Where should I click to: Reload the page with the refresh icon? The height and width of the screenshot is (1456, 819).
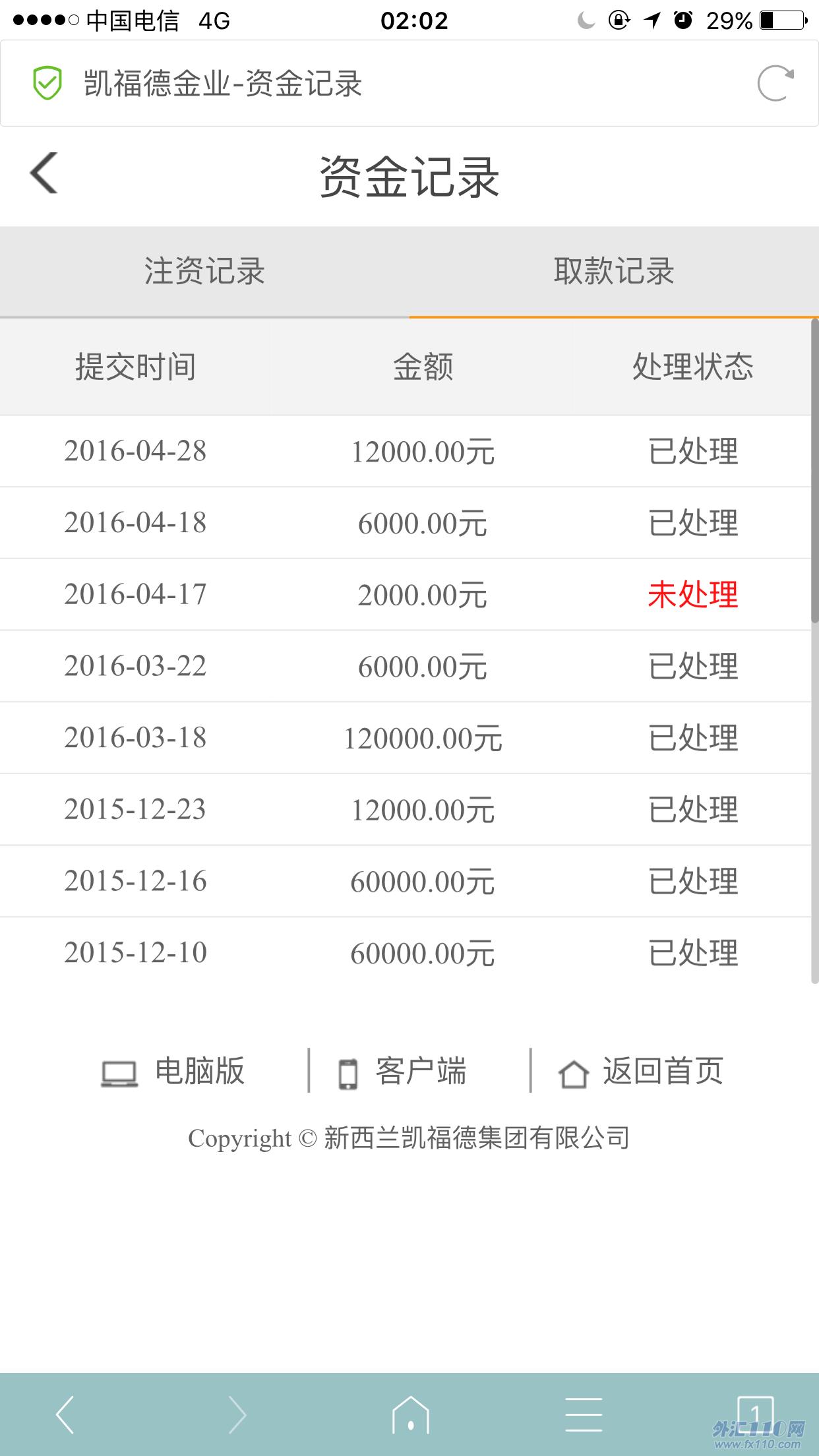click(775, 84)
